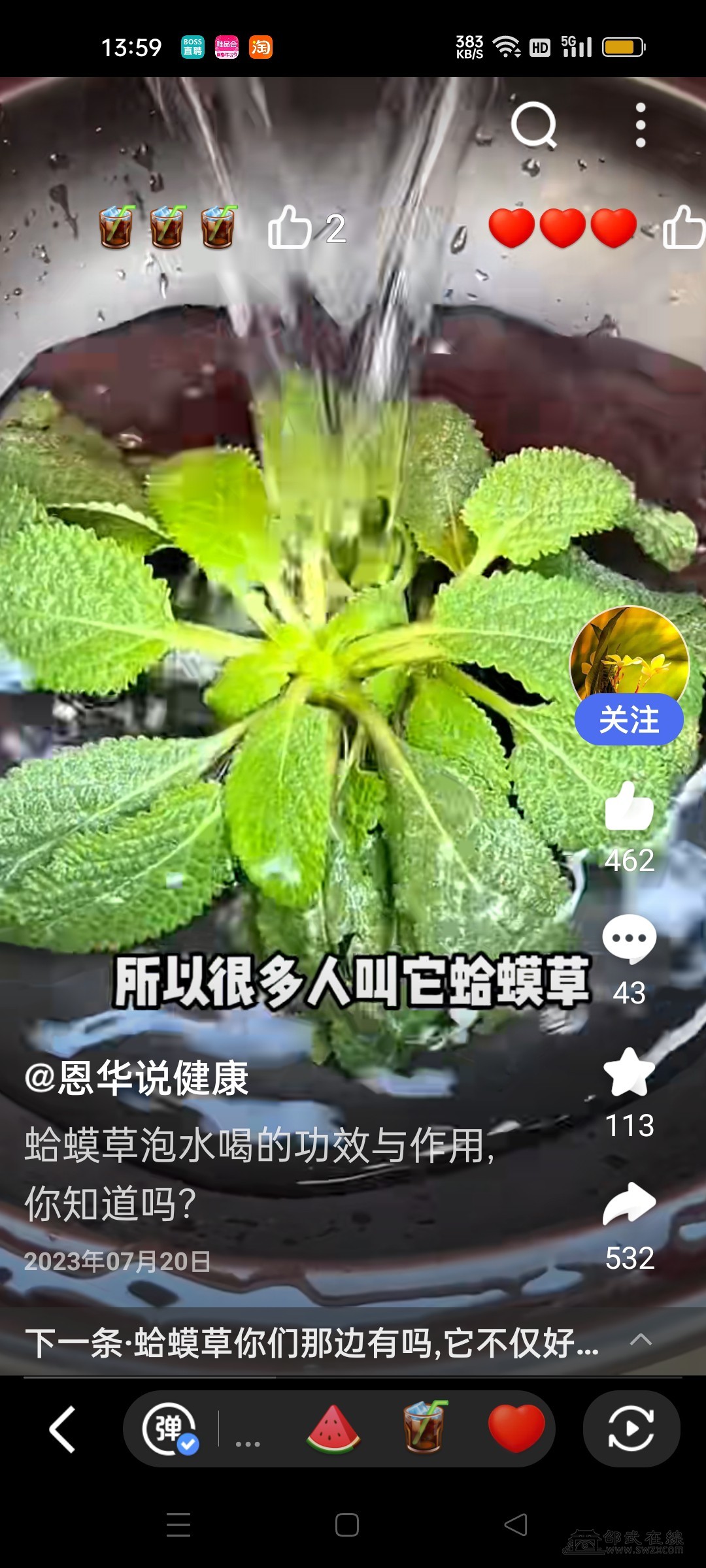This screenshot has width=706, height=1568.
Task: Open system recent apps menu
Action: [178, 1526]
